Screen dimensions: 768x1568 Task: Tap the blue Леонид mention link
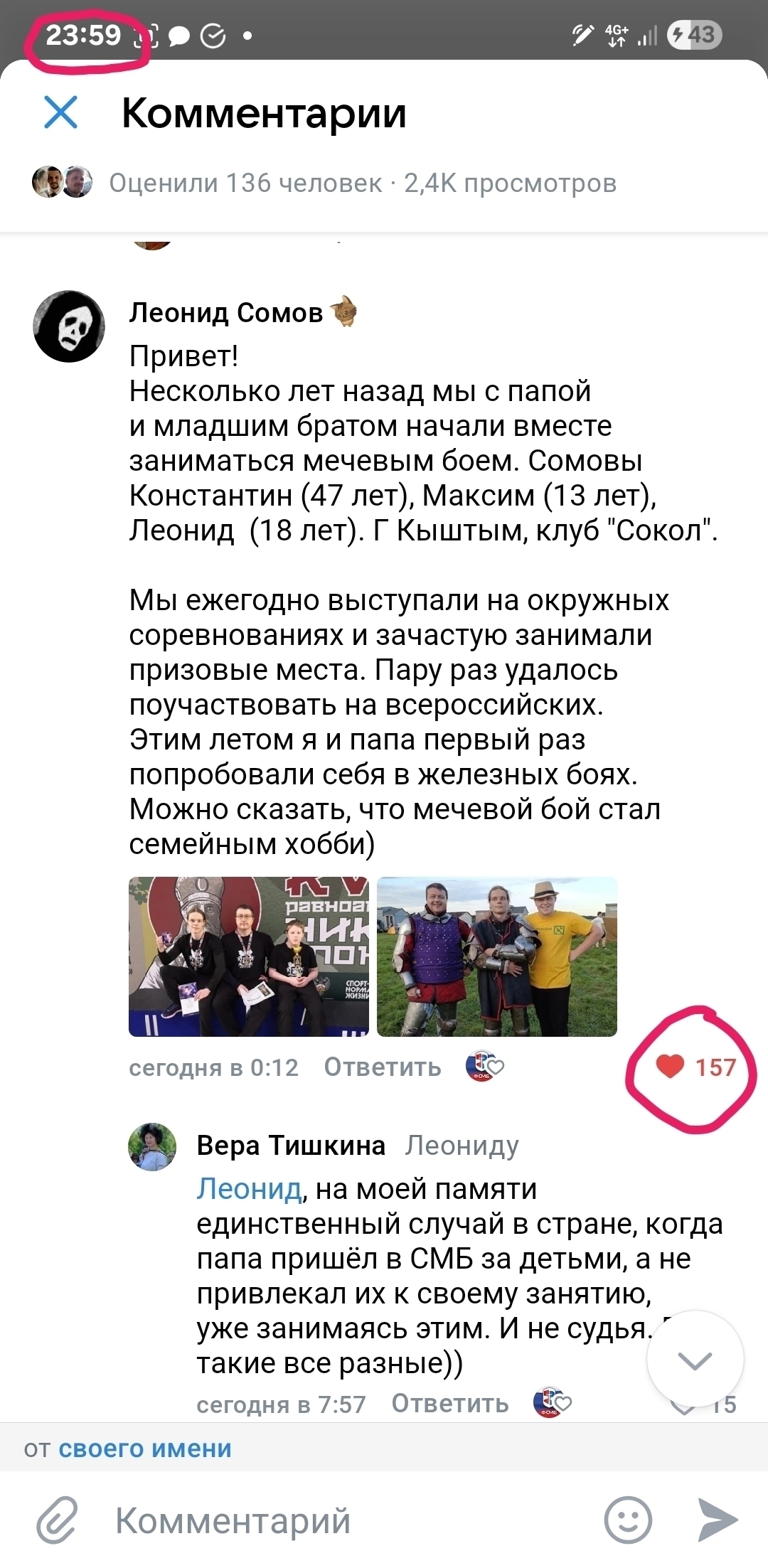[x=249, y=1189]
